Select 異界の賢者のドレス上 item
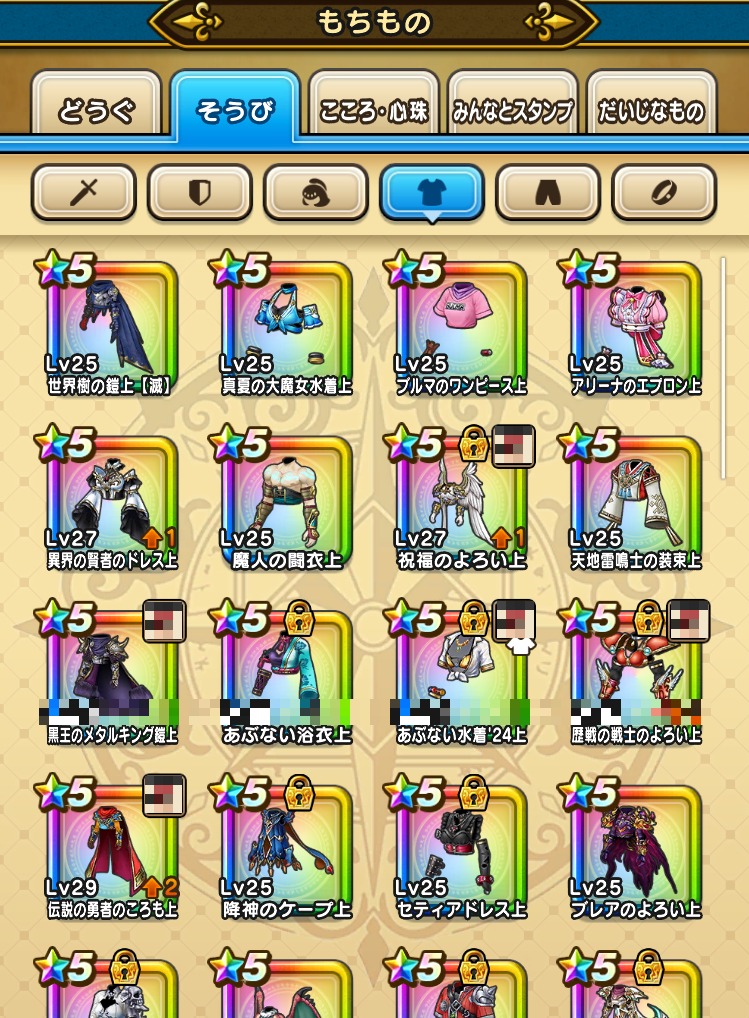 coord(110,502)
